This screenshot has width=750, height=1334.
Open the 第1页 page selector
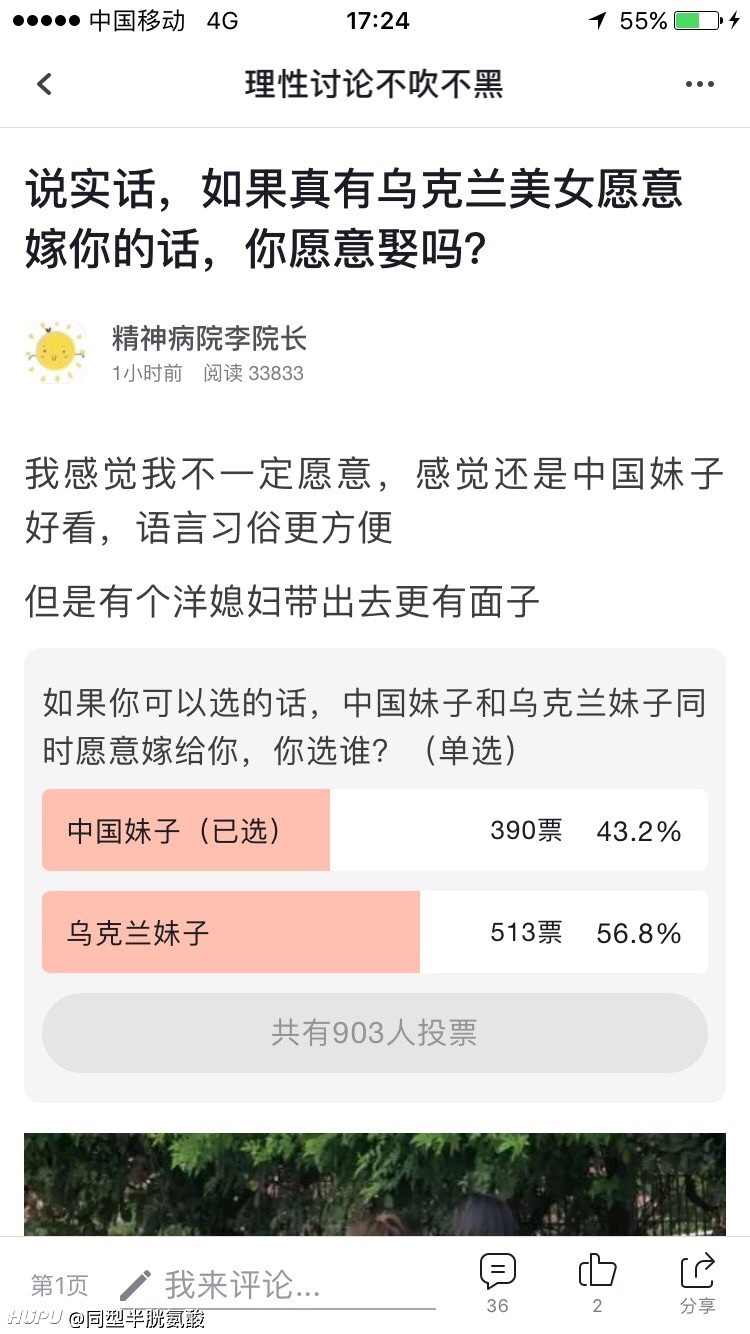[x=59, y=1285]
